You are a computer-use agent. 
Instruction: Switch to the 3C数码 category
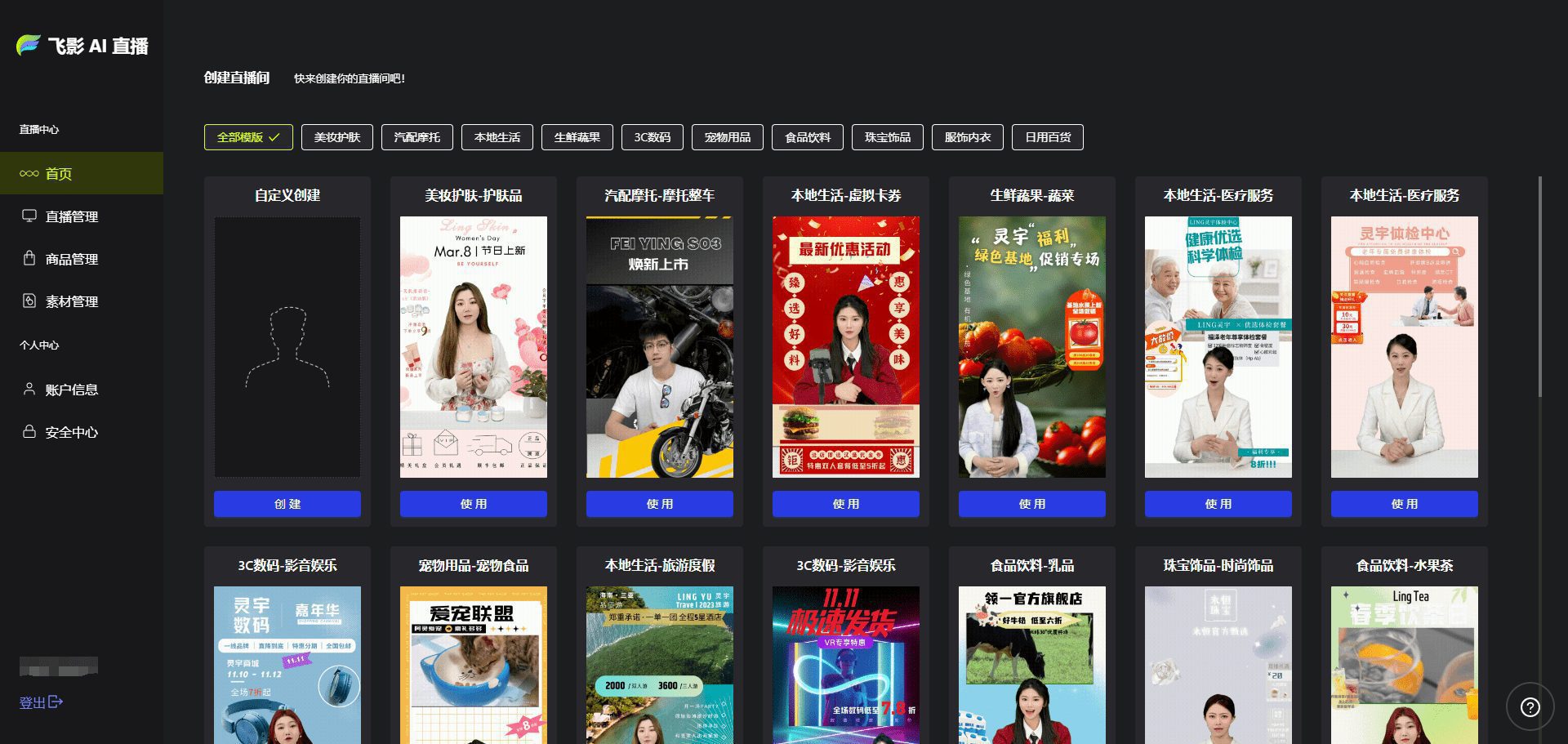click(x=652, y=137)
